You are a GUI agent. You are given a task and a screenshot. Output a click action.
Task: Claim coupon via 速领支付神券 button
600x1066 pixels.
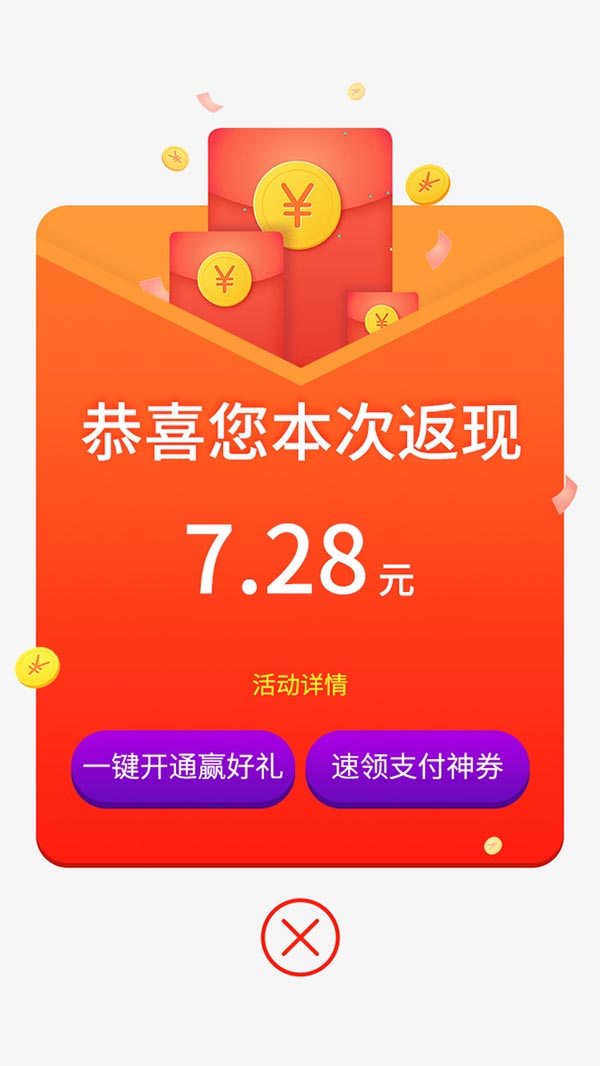click(417, 768)
